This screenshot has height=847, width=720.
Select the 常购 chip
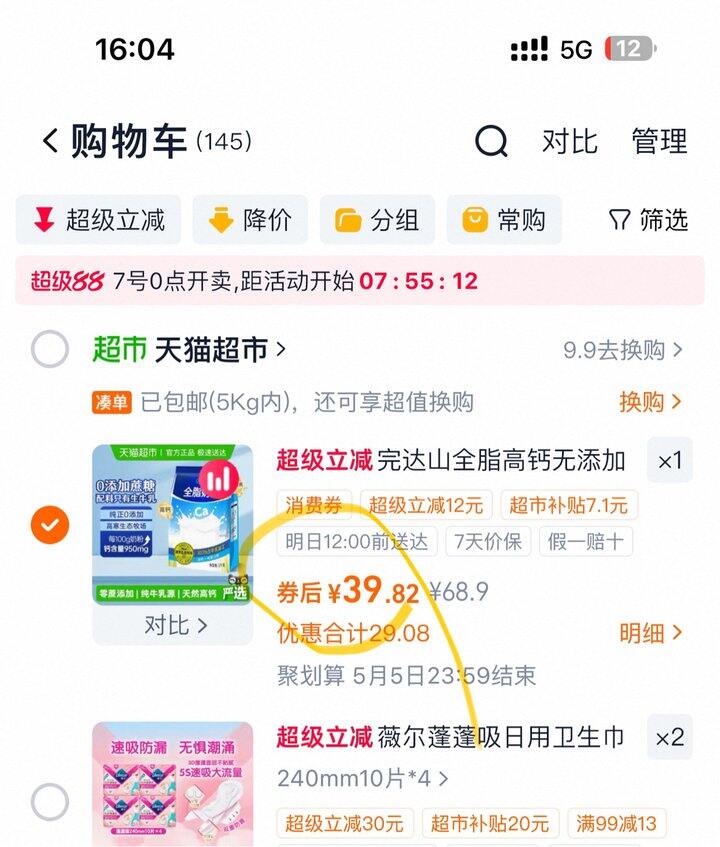coord(504,220)
